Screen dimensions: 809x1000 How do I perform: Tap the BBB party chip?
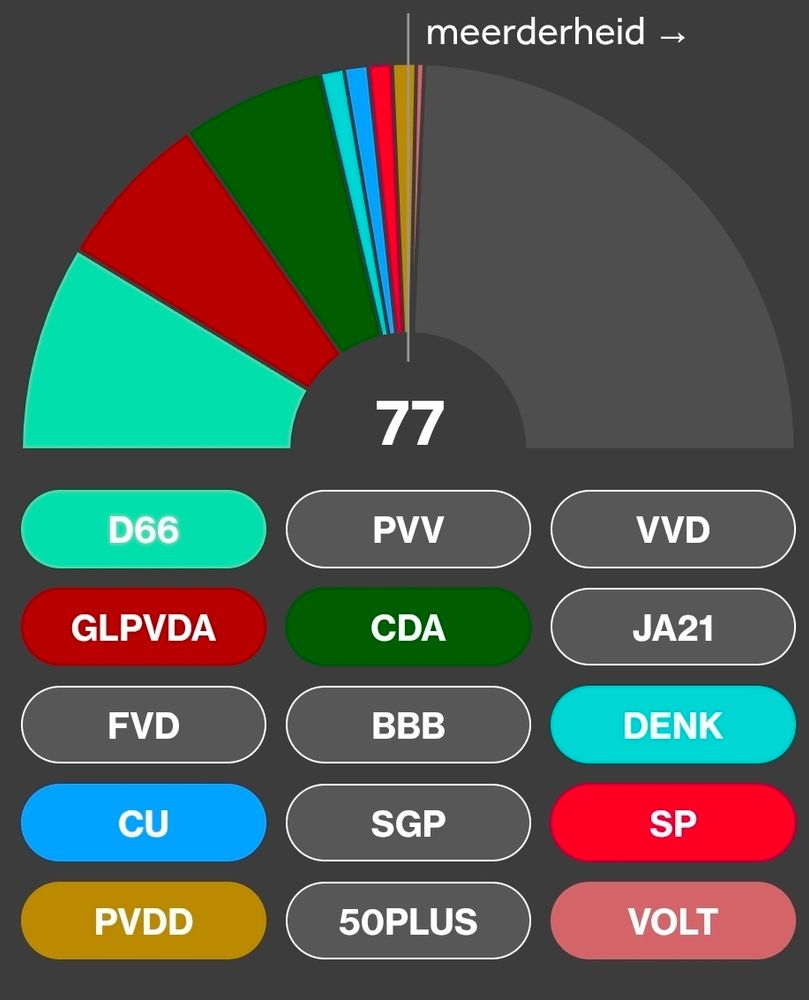408,725
